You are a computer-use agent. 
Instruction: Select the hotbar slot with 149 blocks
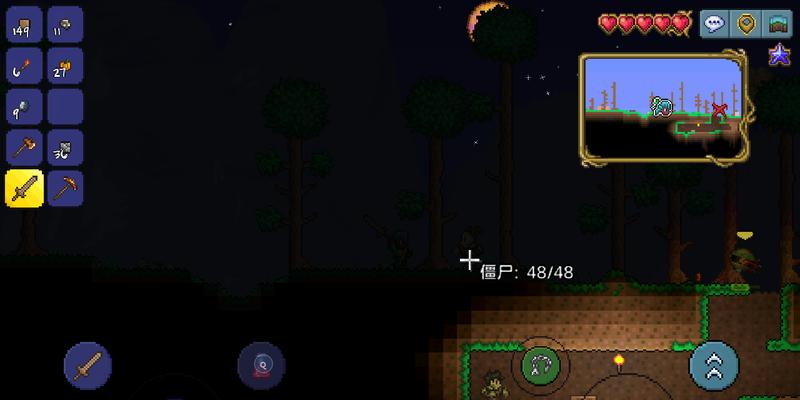click(24, 25)
